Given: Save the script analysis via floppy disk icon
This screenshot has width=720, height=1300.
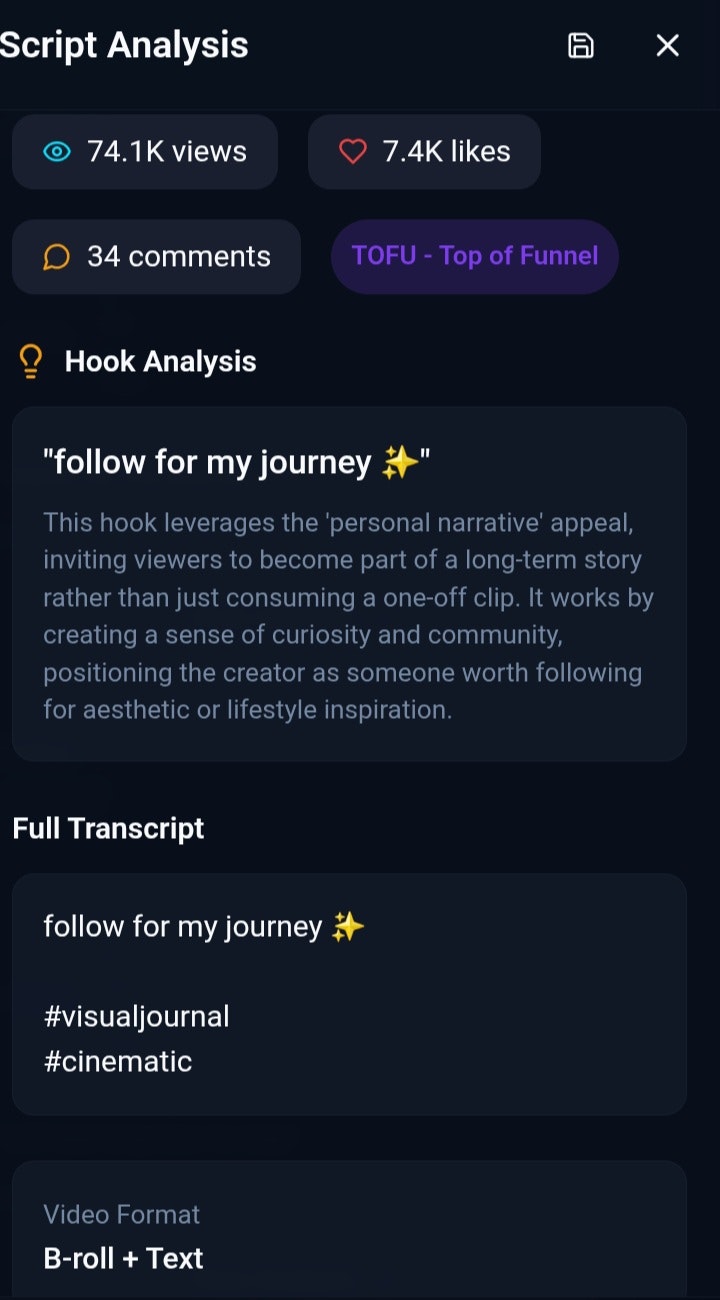Looking at the screenshot, I should click(580, 46).
